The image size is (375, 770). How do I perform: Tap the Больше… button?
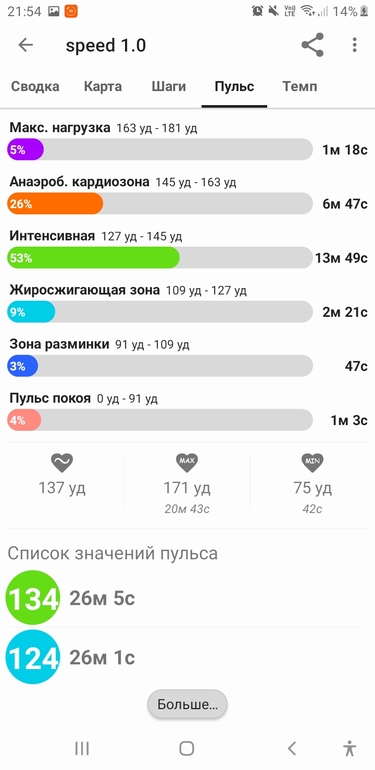pyautogui.click(x=188, y=705)
